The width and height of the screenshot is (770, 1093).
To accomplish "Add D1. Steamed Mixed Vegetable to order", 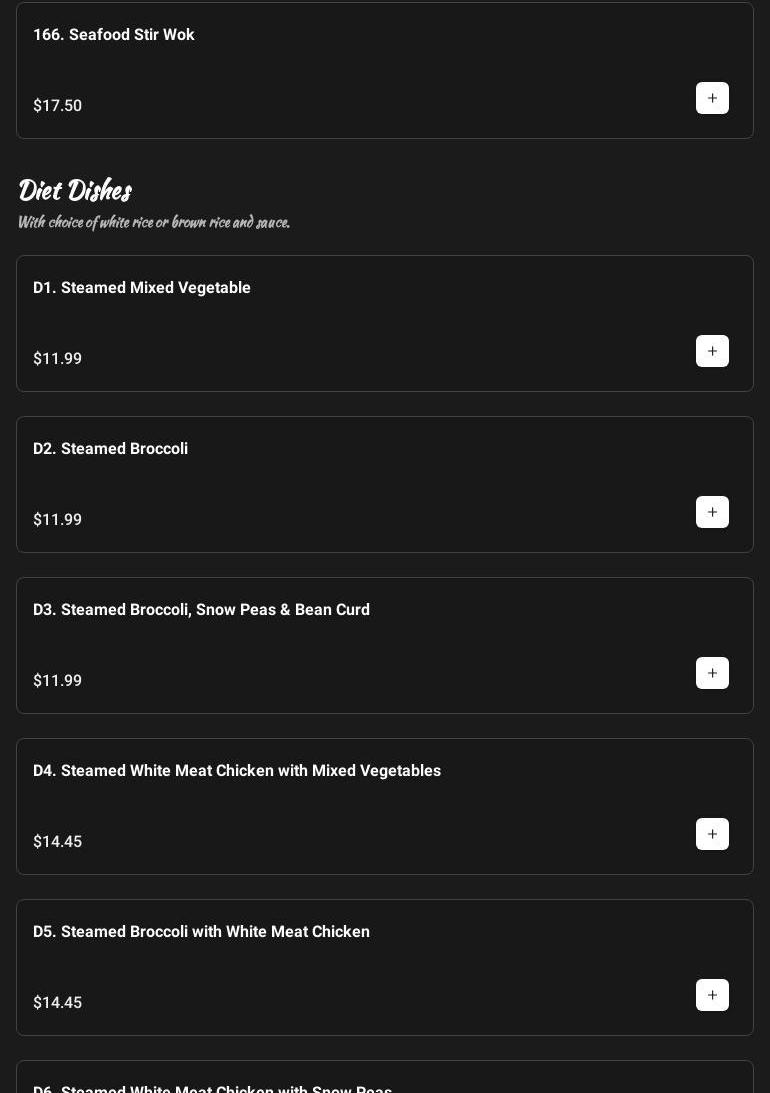I will click(712, 351).
